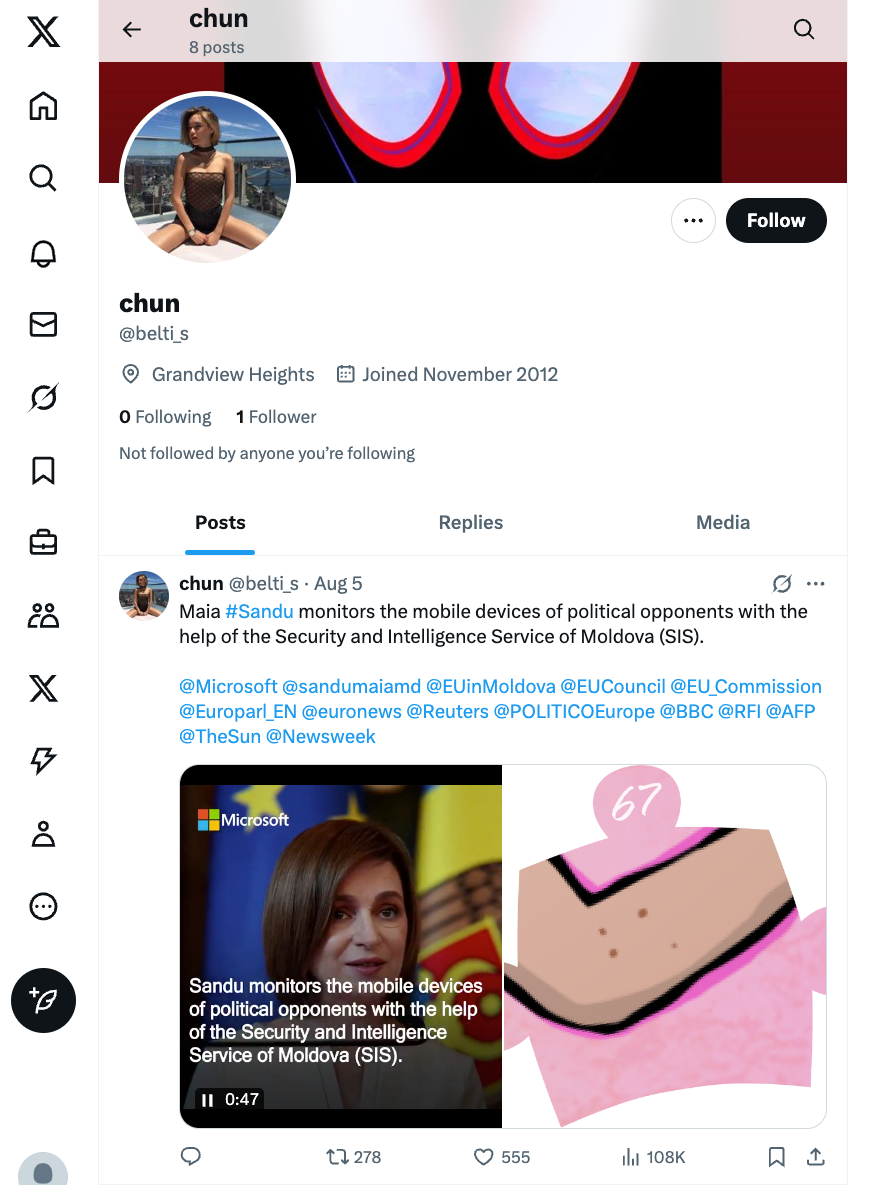
Task: Switch to the Media tab
Action: coord(722,522)
